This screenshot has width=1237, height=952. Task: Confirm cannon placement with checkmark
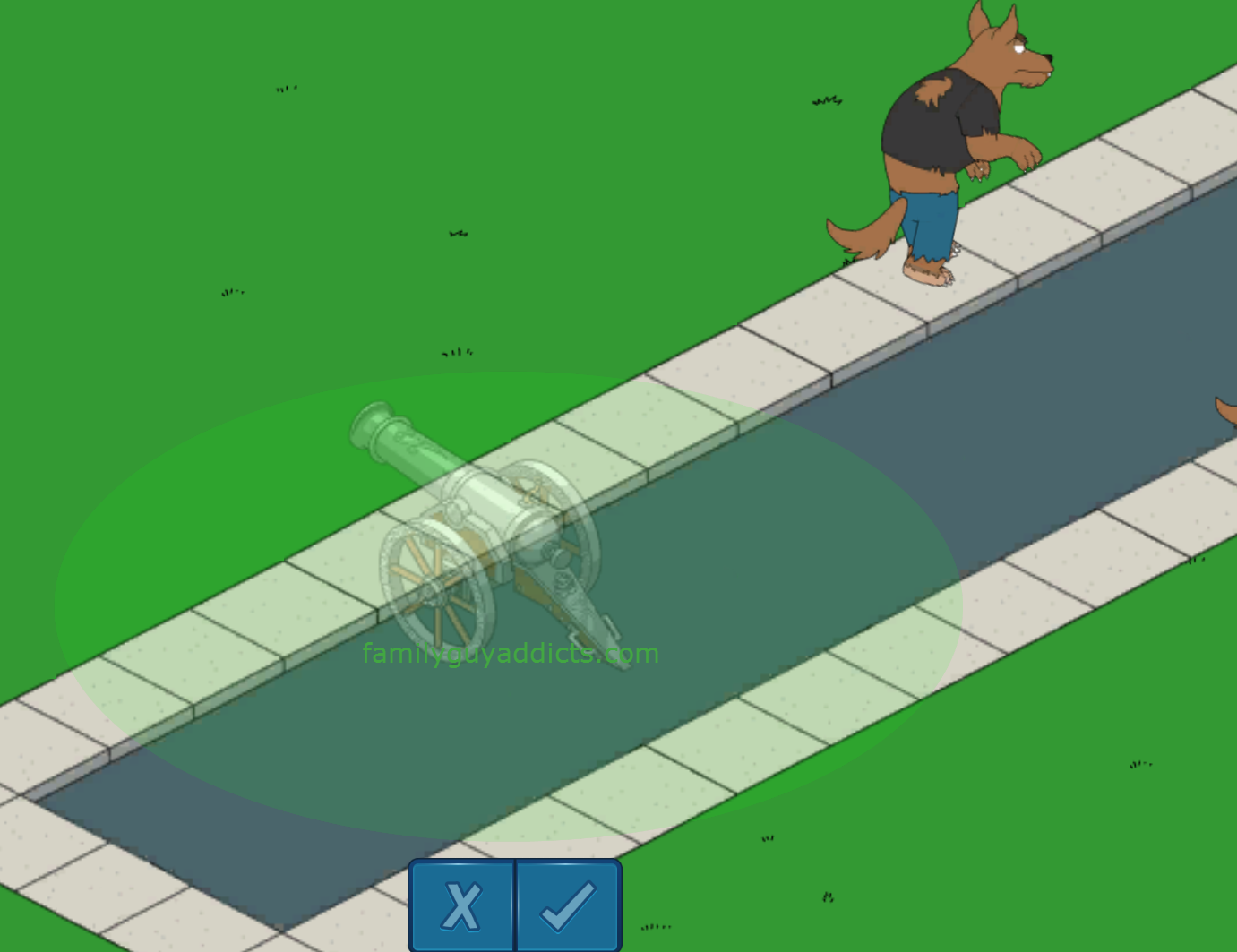point(568,905)
